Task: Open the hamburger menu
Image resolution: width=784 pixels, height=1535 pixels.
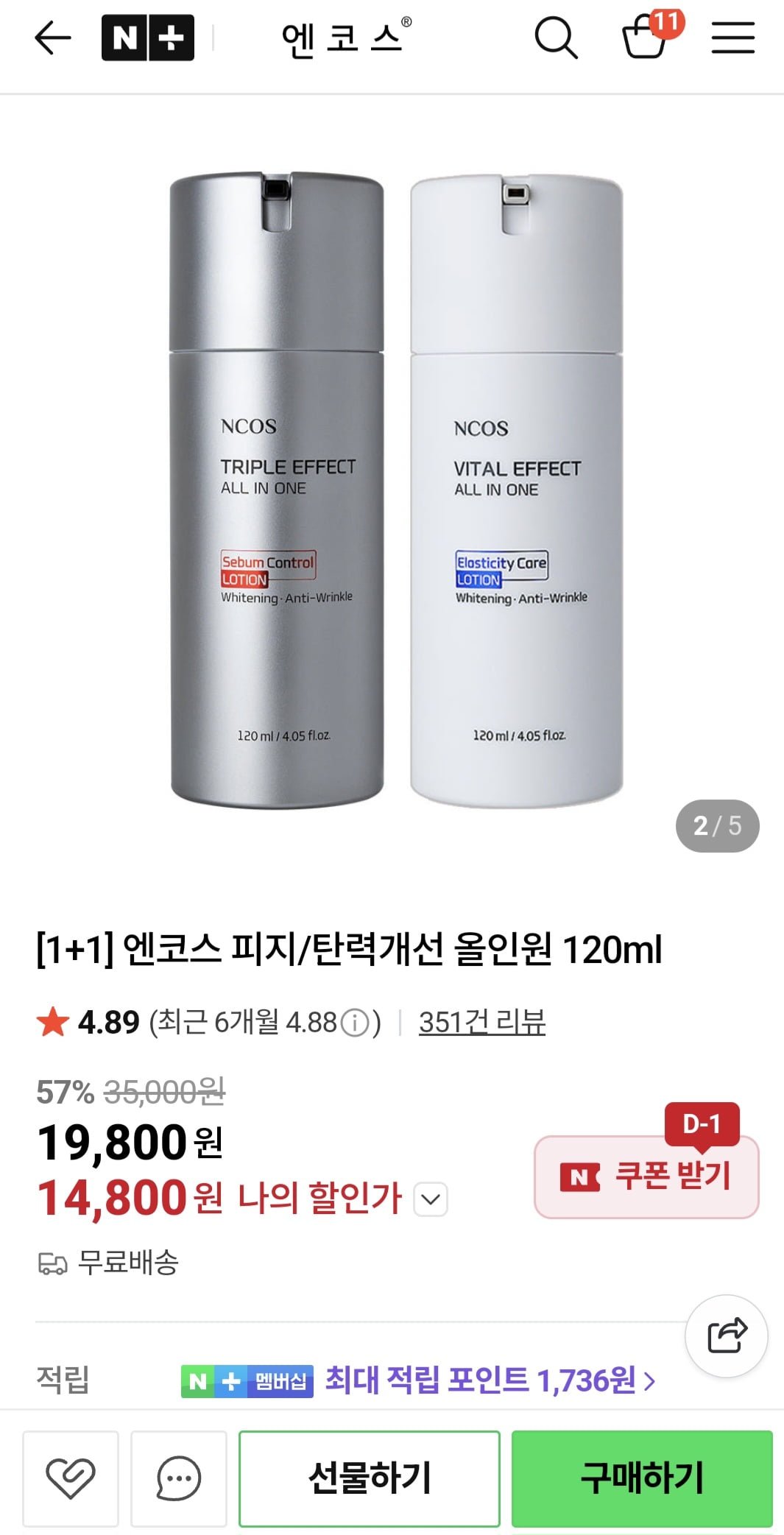Action: click(x=732, y=38)
